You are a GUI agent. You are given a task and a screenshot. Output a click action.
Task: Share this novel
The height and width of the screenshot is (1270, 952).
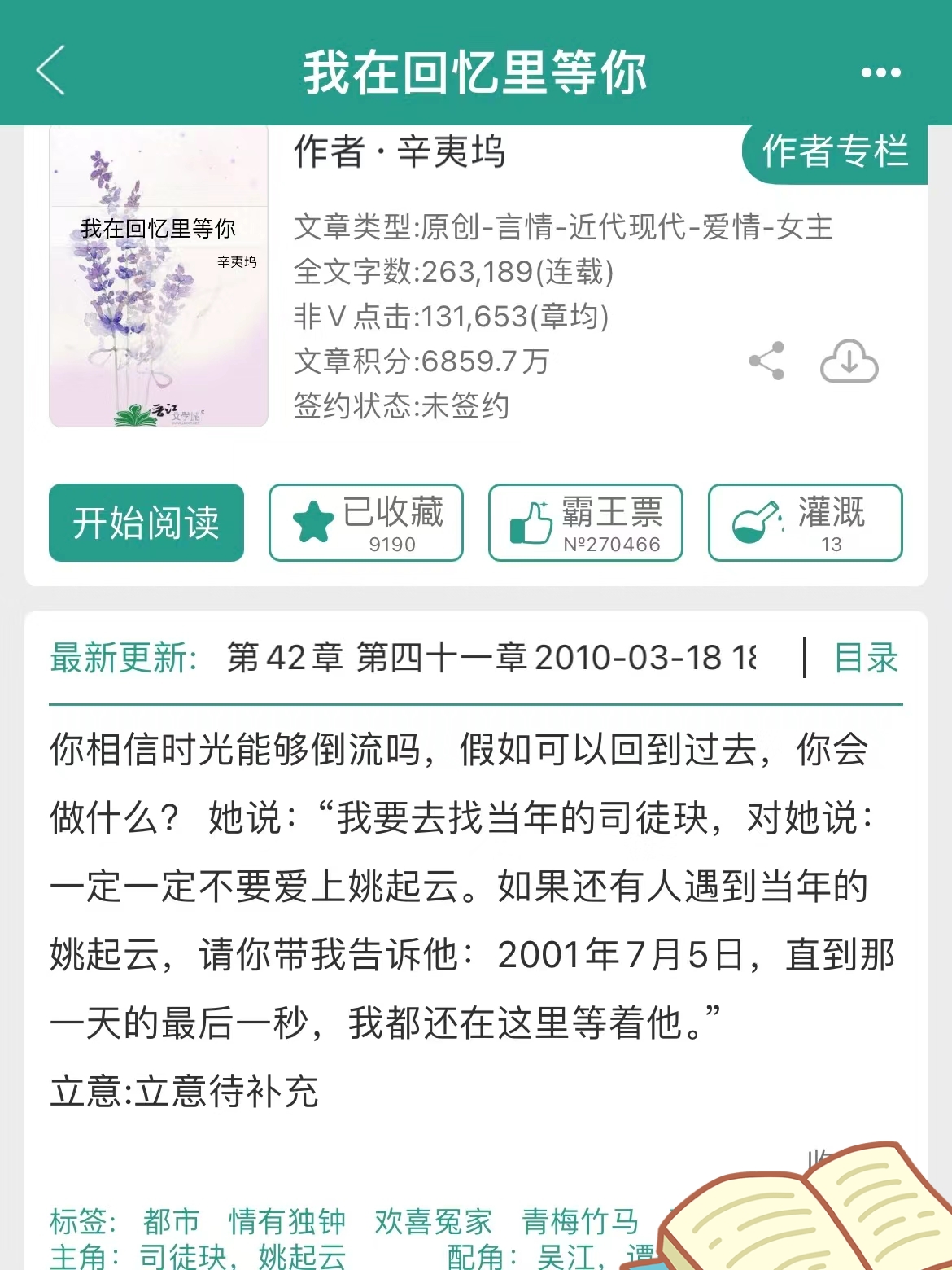coord(766,361)
